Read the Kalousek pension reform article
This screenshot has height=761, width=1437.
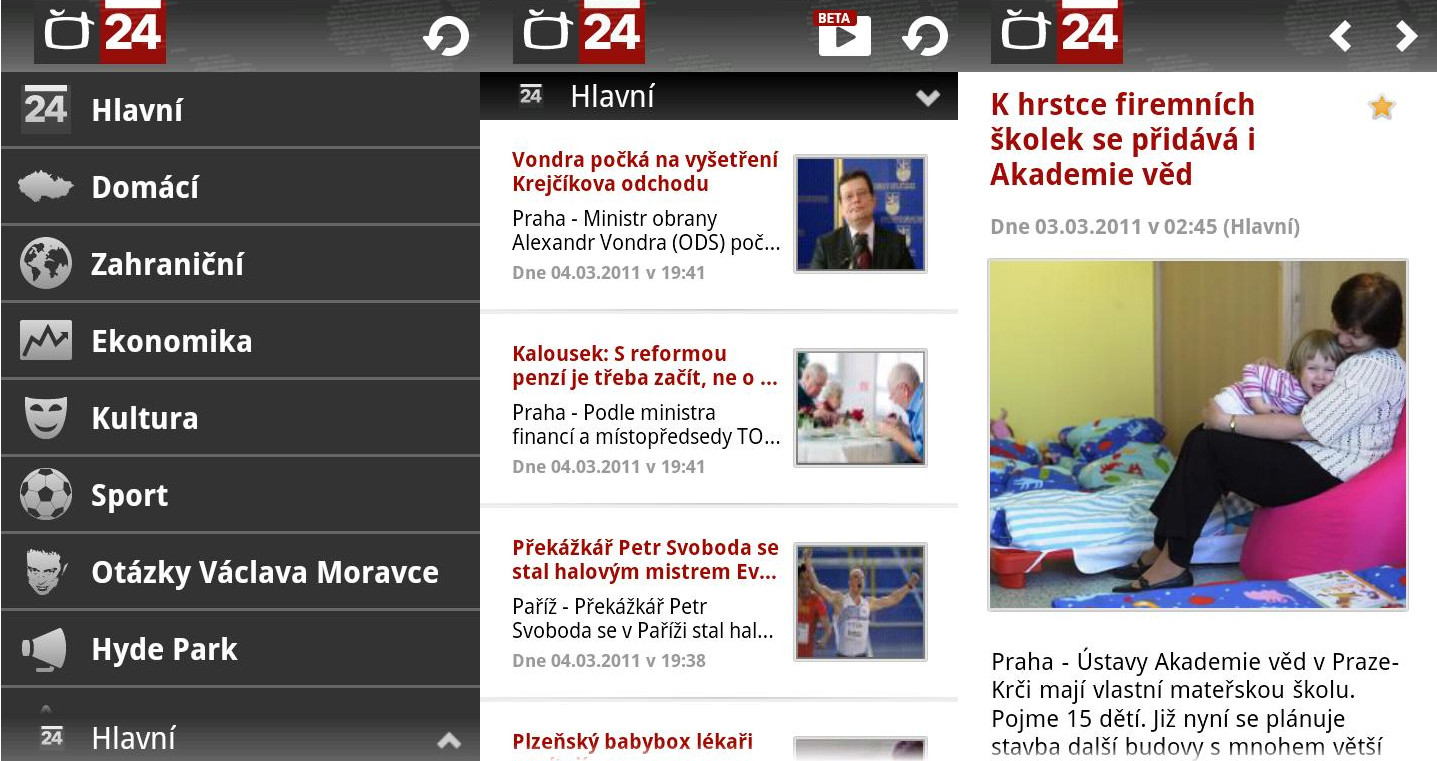(645, 366)
